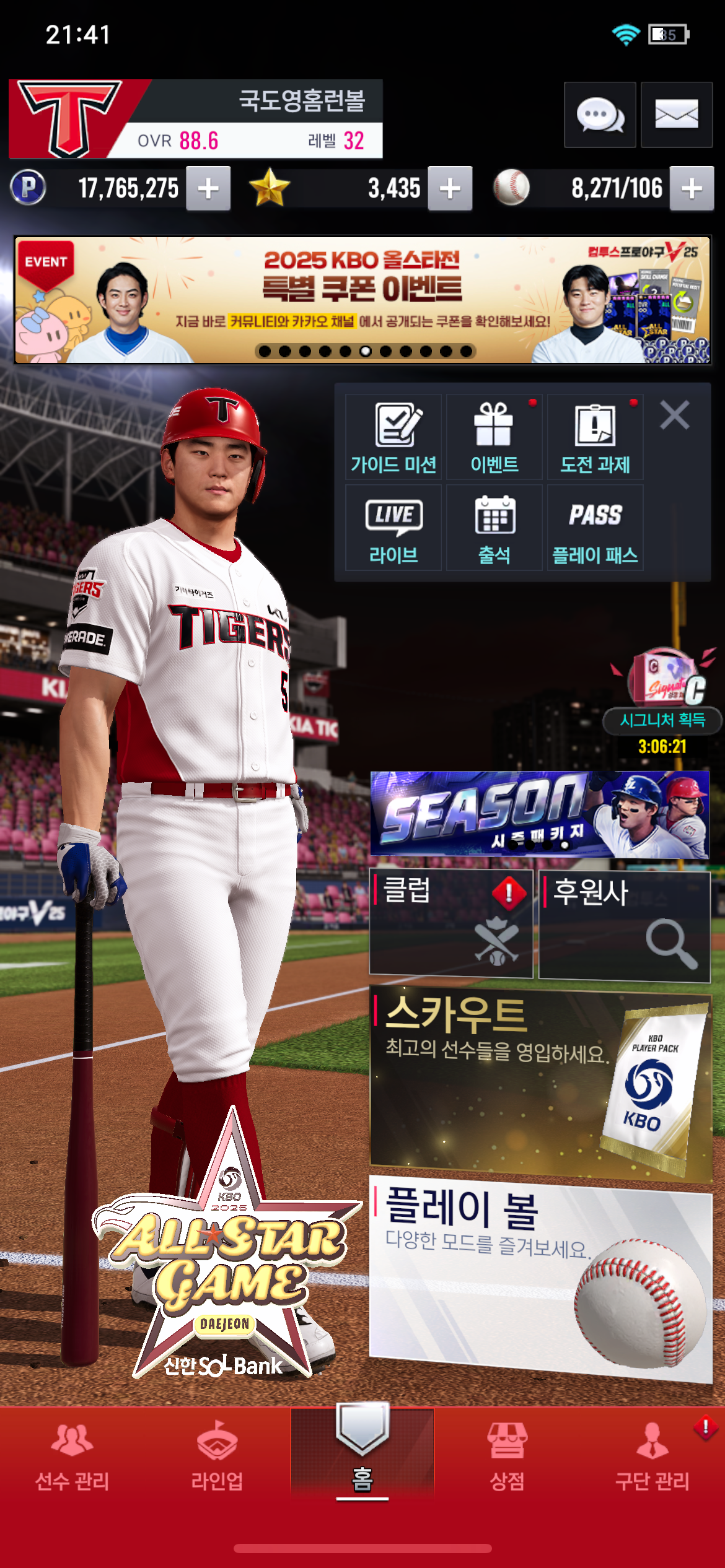Open the 후원사 sponsor search tile
The image size is (725, 1568).
625,926
